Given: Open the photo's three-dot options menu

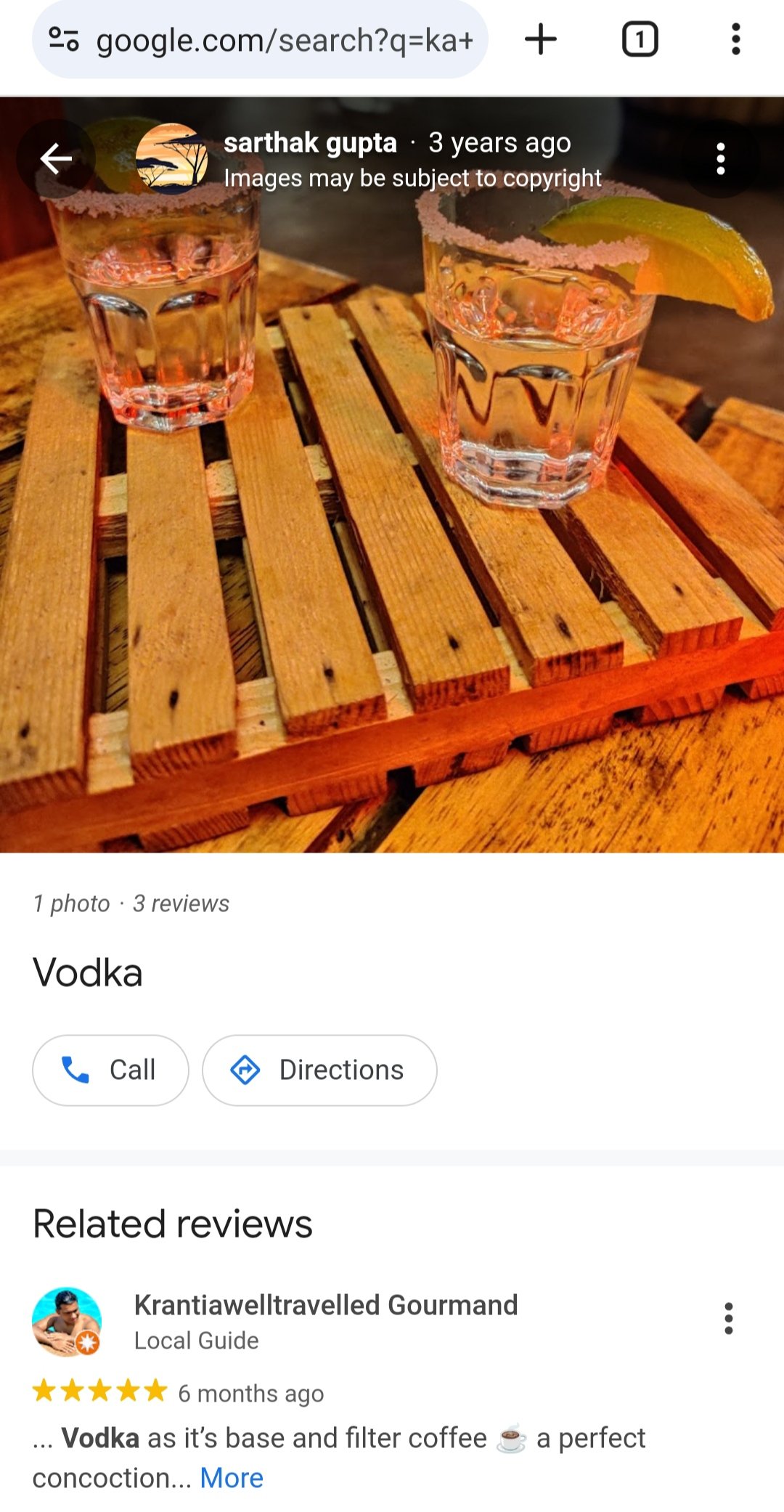Looking at the screenshot, I should point(720,157).
